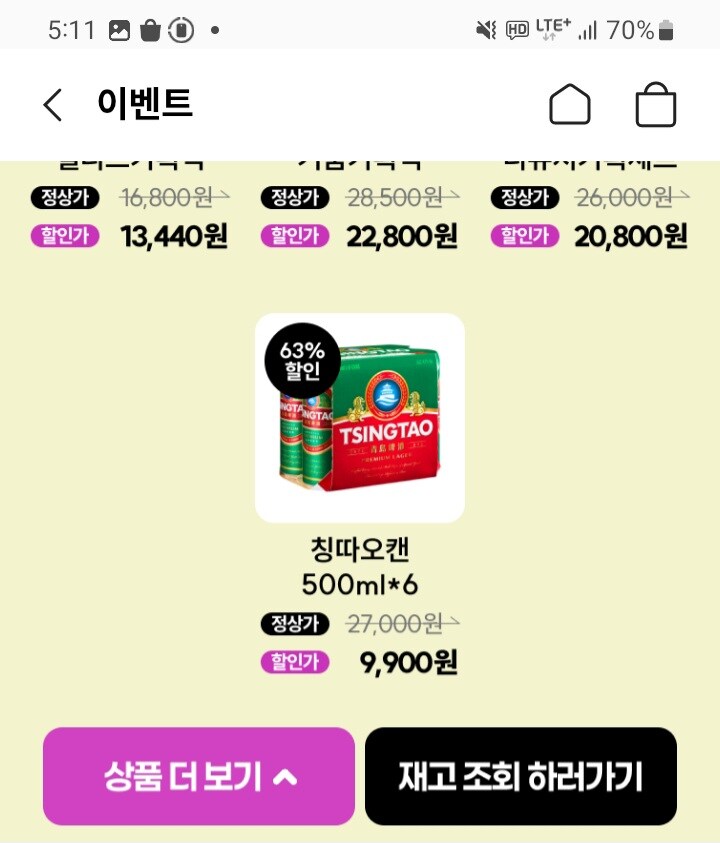Go back from the 이벤트 page

[52, 104]
